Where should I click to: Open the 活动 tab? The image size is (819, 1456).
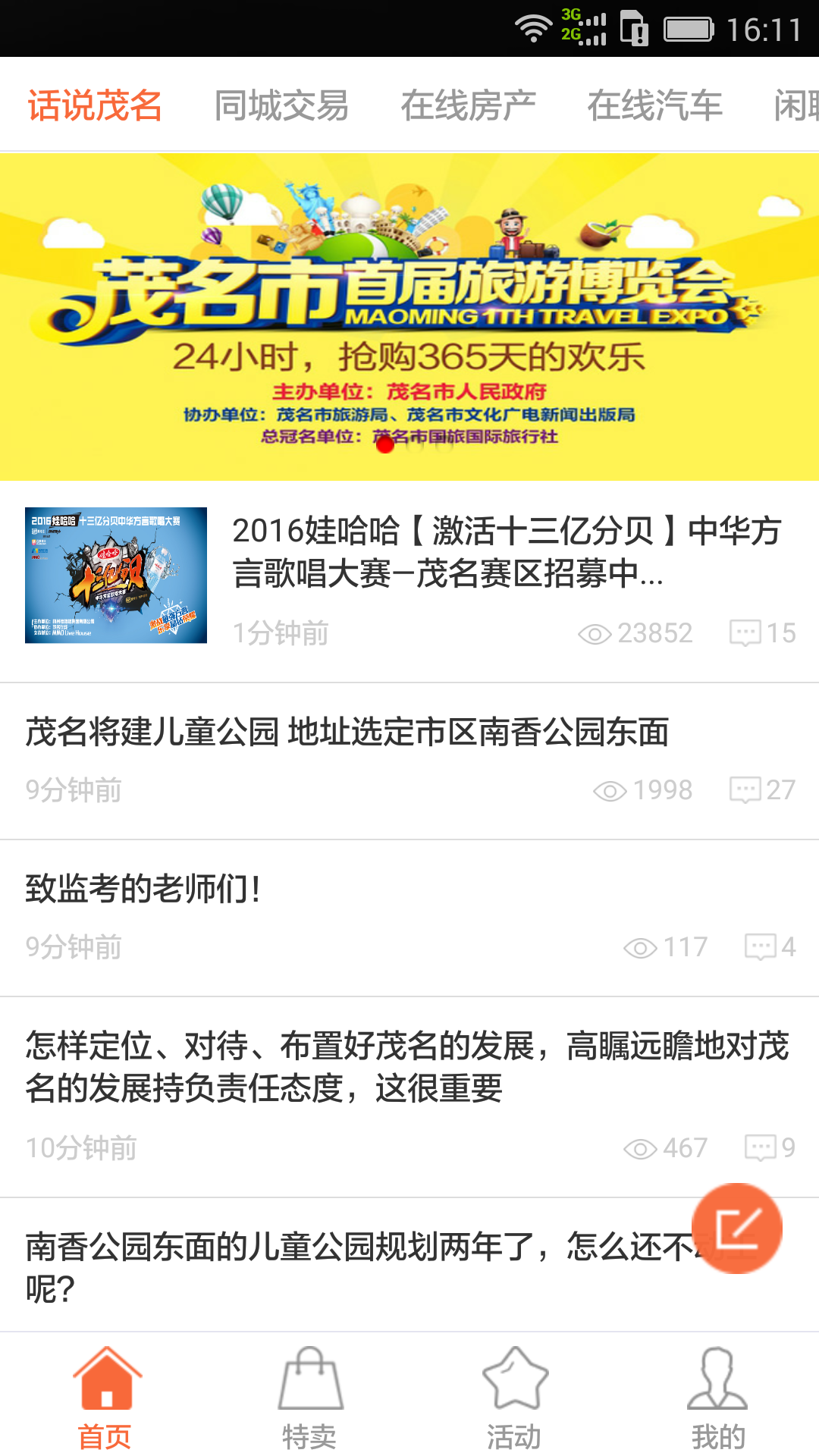point(514,1398)
